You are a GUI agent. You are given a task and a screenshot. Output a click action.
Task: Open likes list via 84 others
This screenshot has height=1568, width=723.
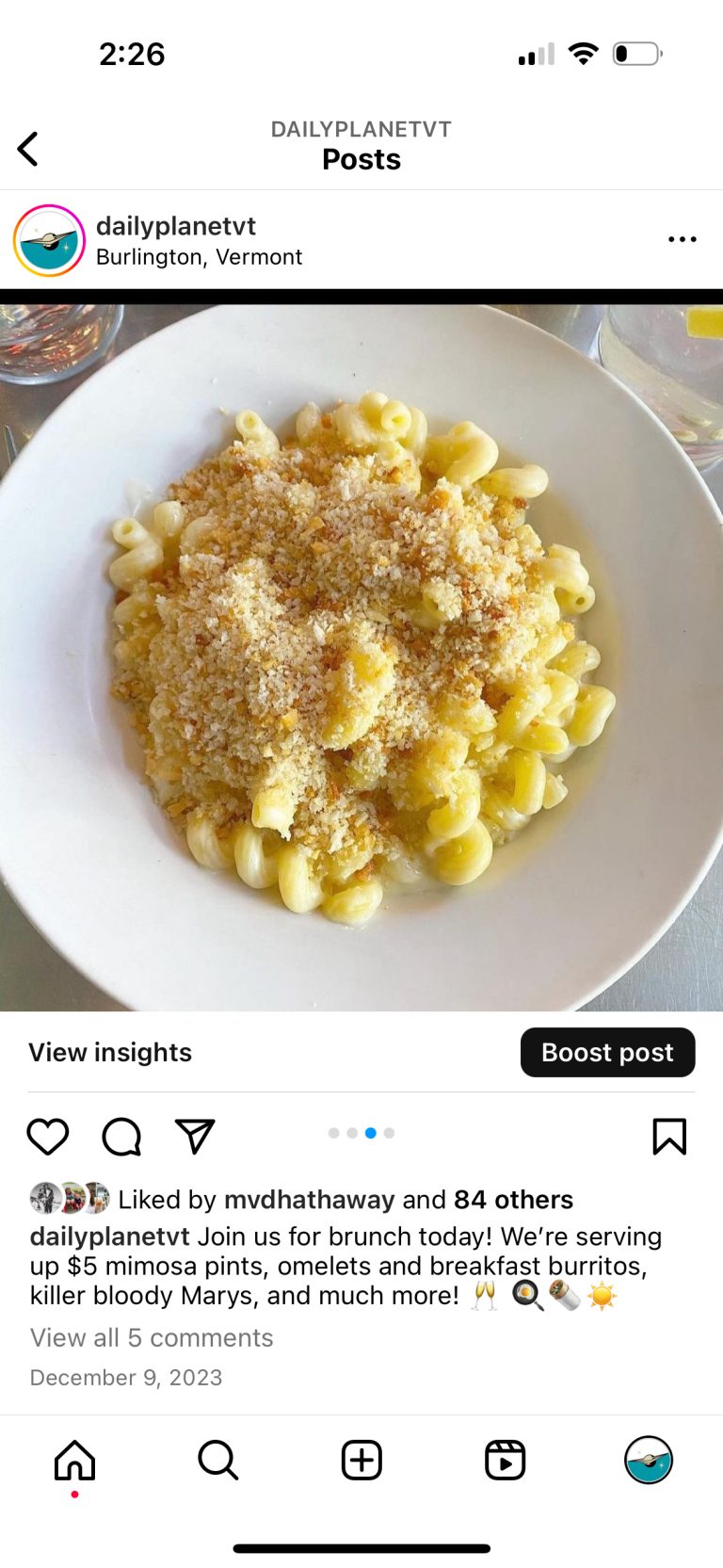[513, 1199]
